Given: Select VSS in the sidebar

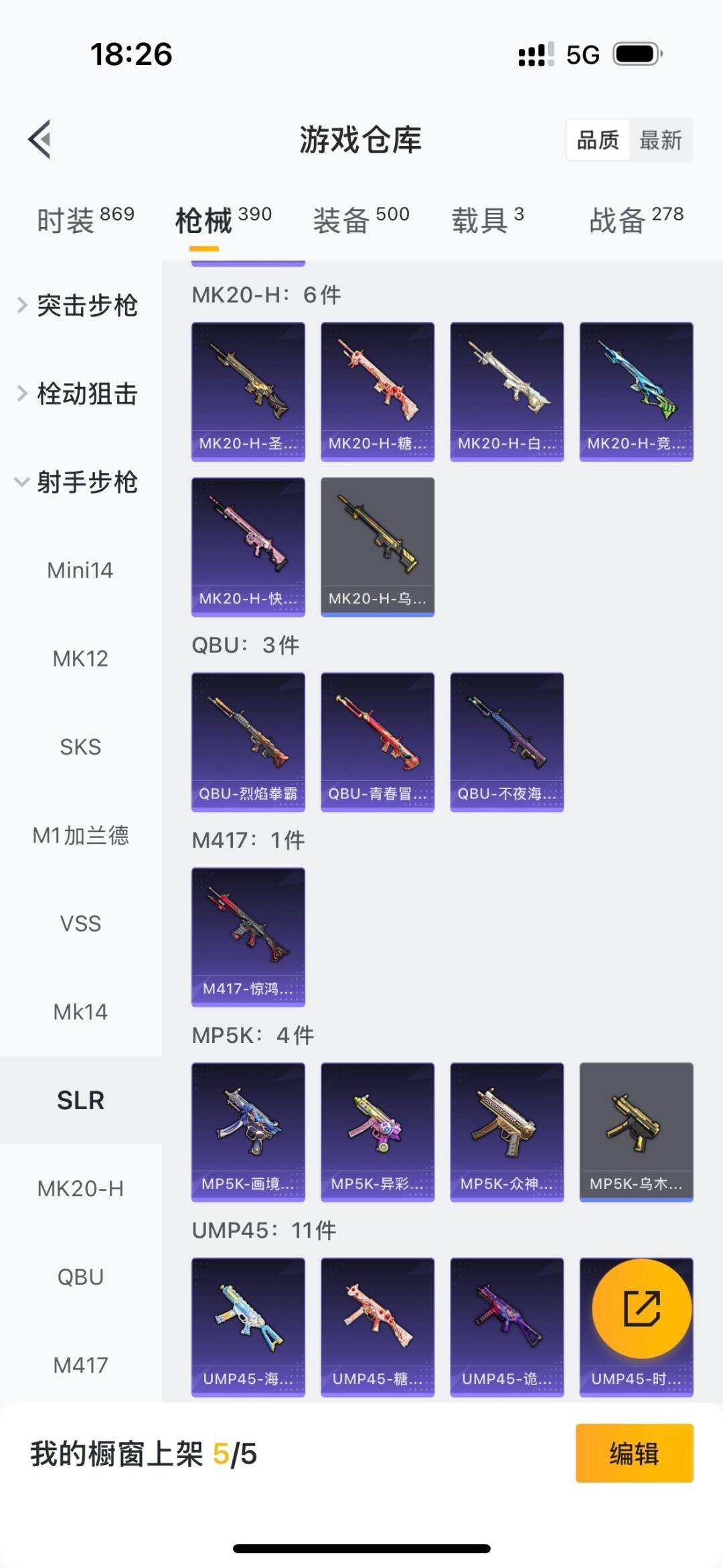Looking at the screenshot, I should [x=80, y=924].
